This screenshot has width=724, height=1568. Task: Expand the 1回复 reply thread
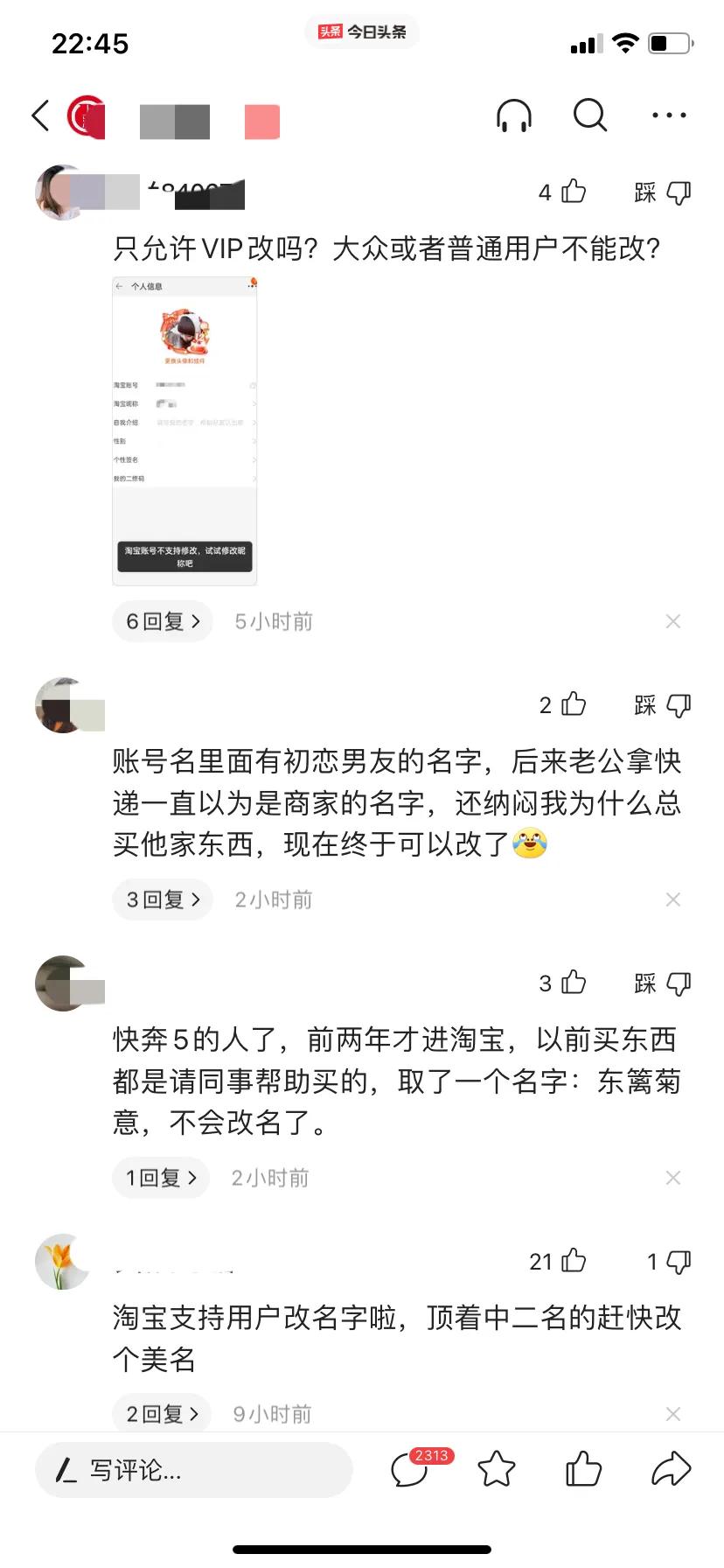(160, 1177)
